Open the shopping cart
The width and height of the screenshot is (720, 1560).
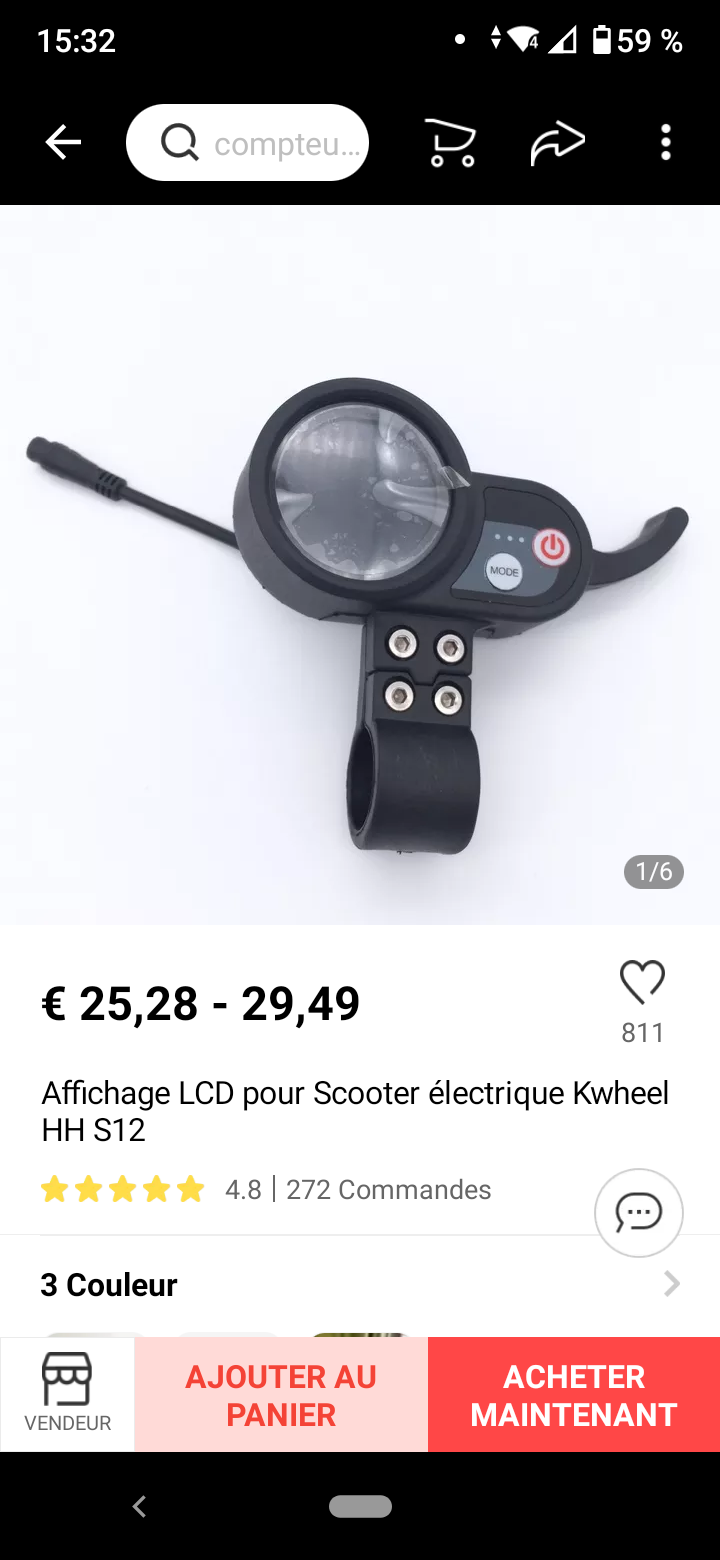(x=451, y=143)
